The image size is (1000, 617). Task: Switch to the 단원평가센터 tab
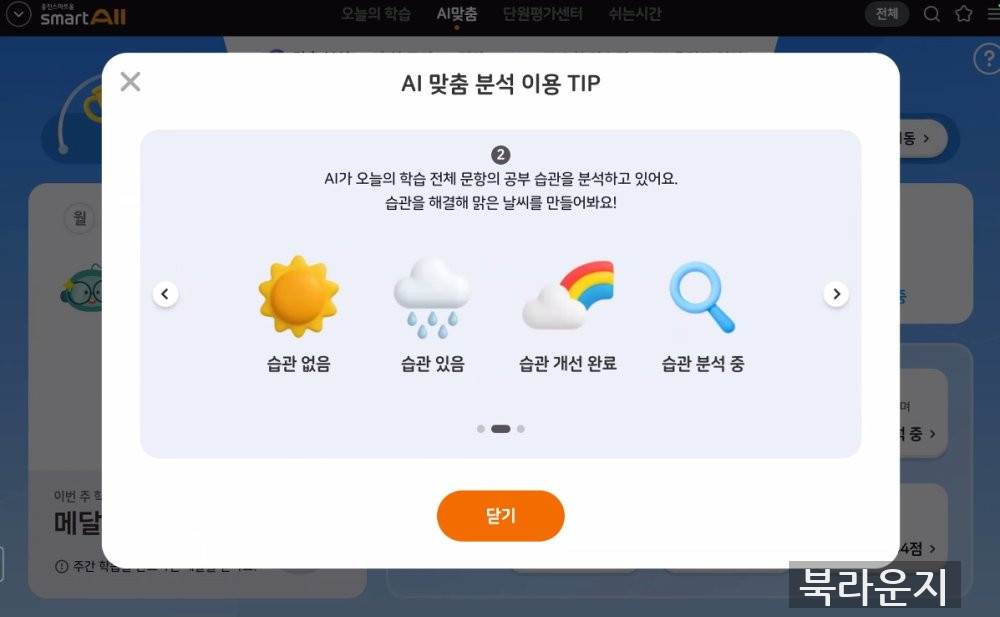point(543,14)
